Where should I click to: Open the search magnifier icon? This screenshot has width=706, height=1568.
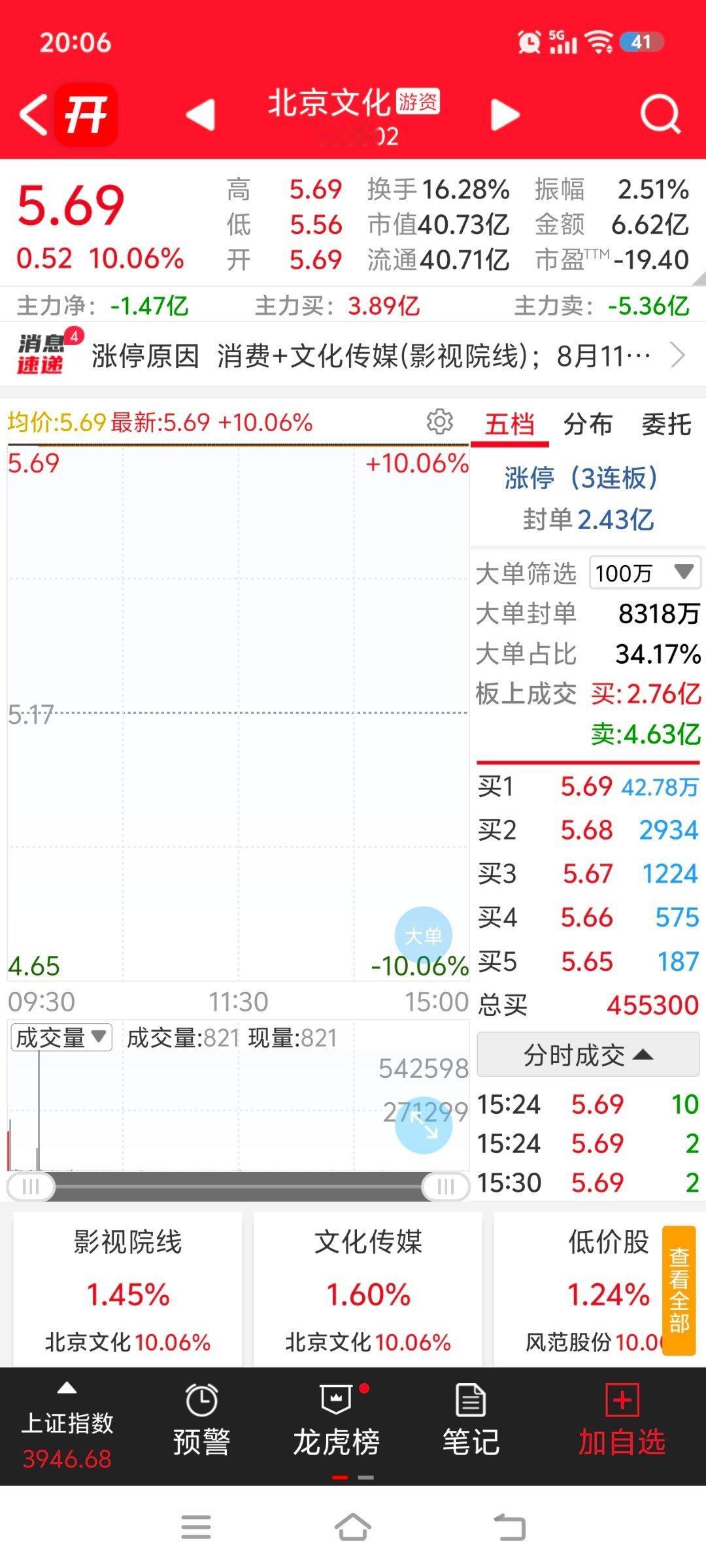[x=660, y=114]
